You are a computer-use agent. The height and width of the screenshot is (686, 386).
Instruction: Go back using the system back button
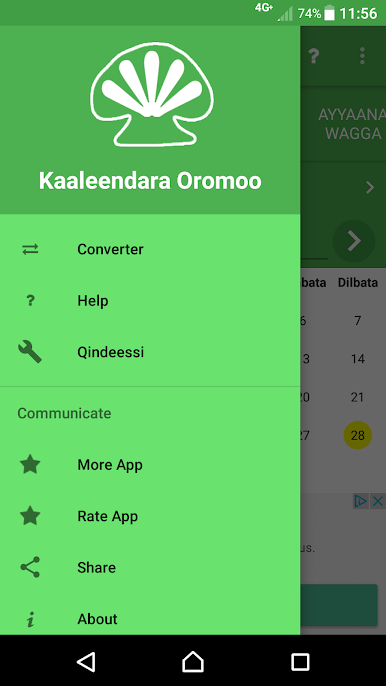[x=86, y=662]
